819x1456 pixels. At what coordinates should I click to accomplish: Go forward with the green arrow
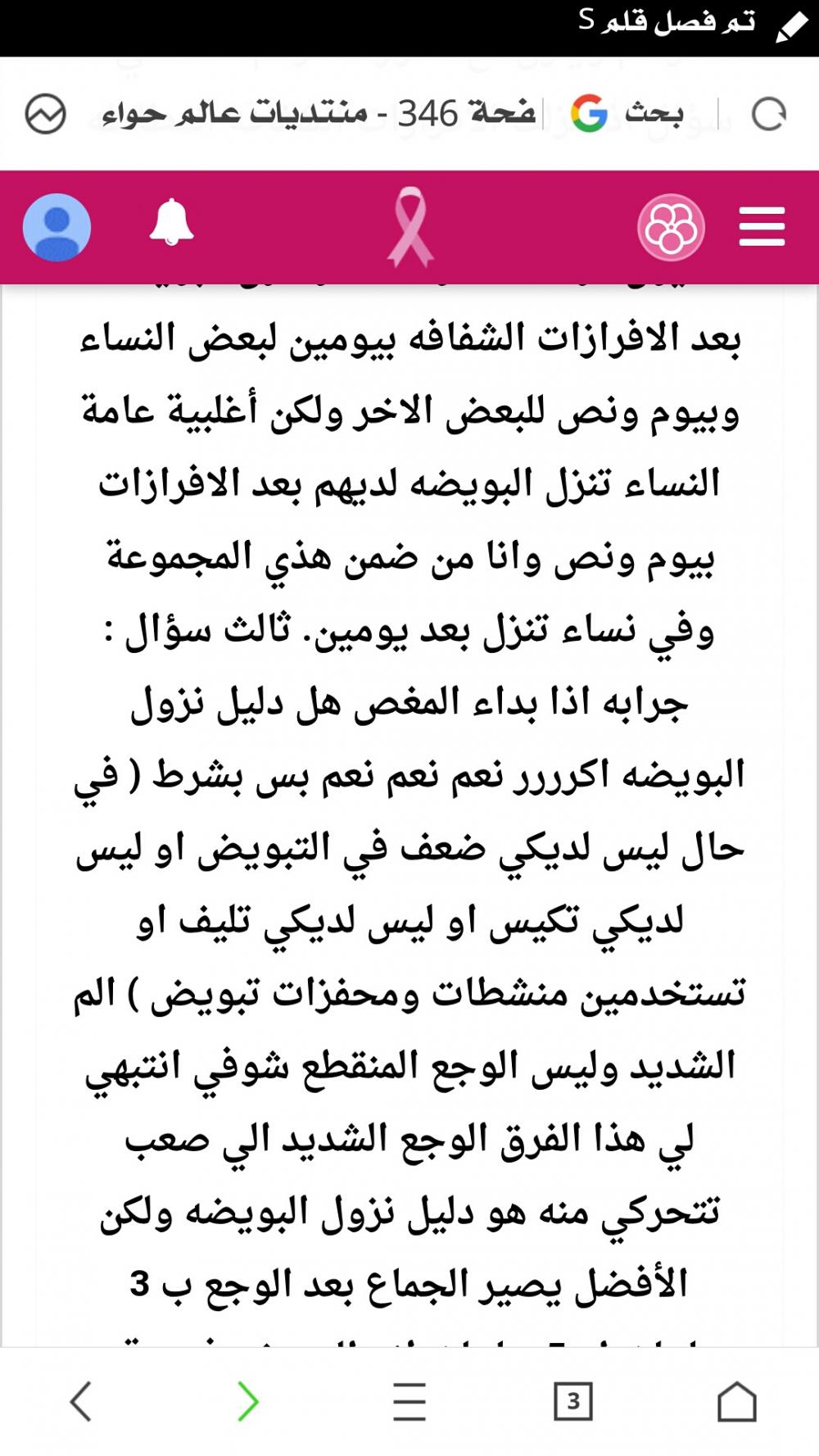point(247,1401)
